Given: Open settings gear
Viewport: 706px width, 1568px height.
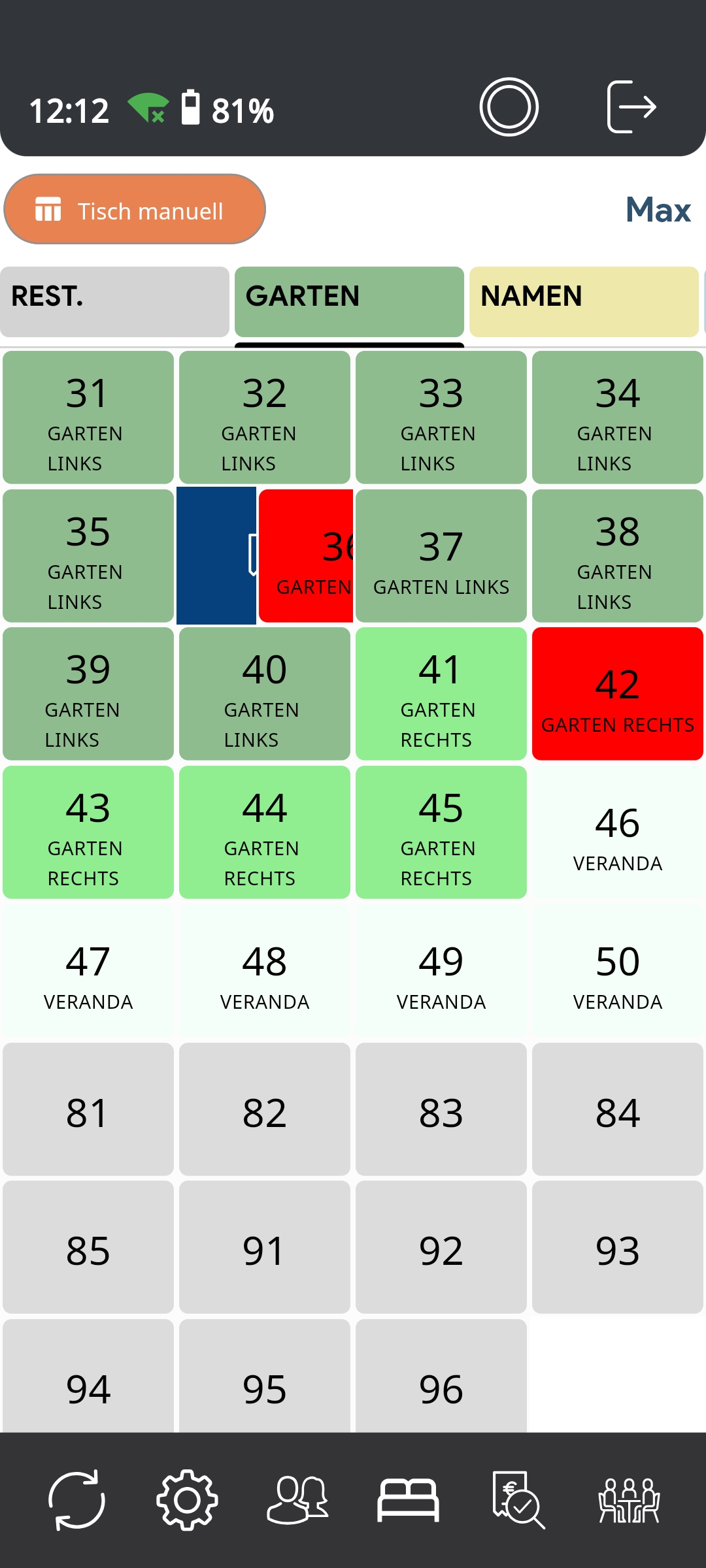Looking at the screenshot, I should coord(187,1499).
